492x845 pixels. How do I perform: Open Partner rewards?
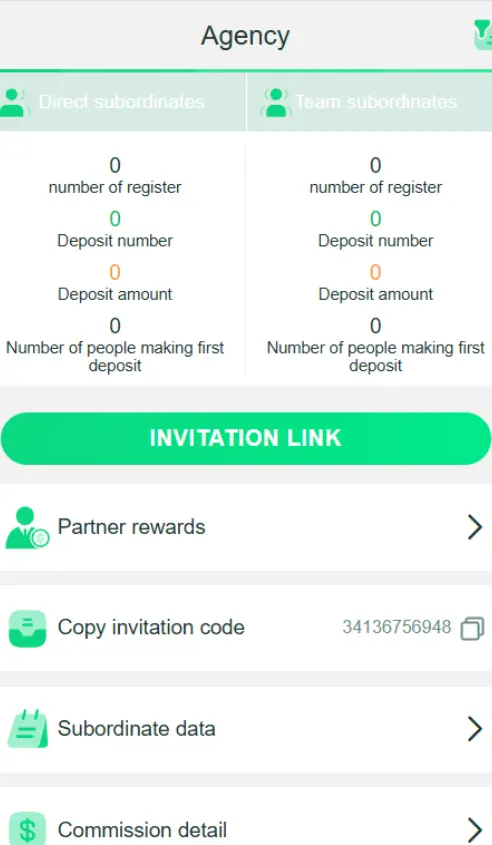(246, 527)
